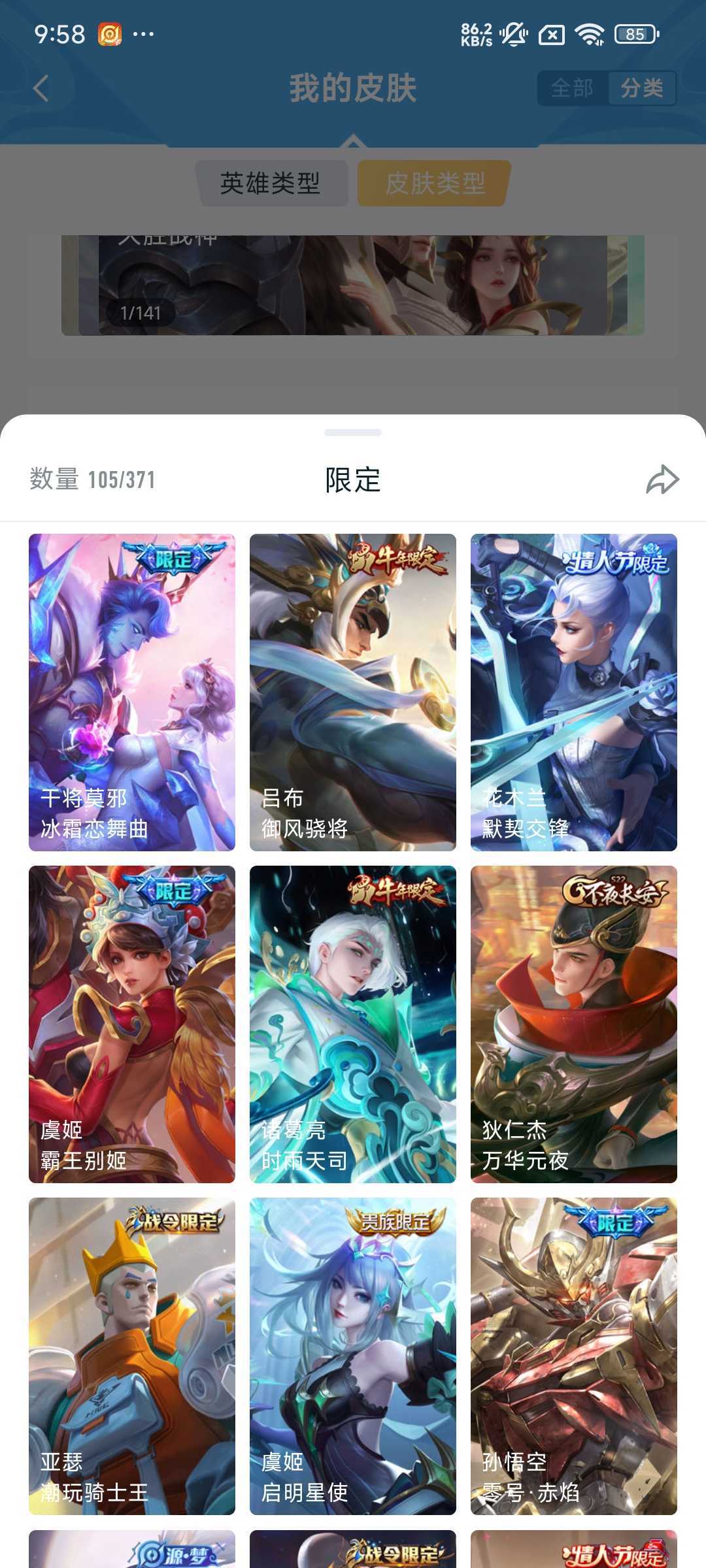Screen dimensions: 706x1568
Task: Open 亚瑟 潮玩骑士王 skin
Action: pos(132,1356)
